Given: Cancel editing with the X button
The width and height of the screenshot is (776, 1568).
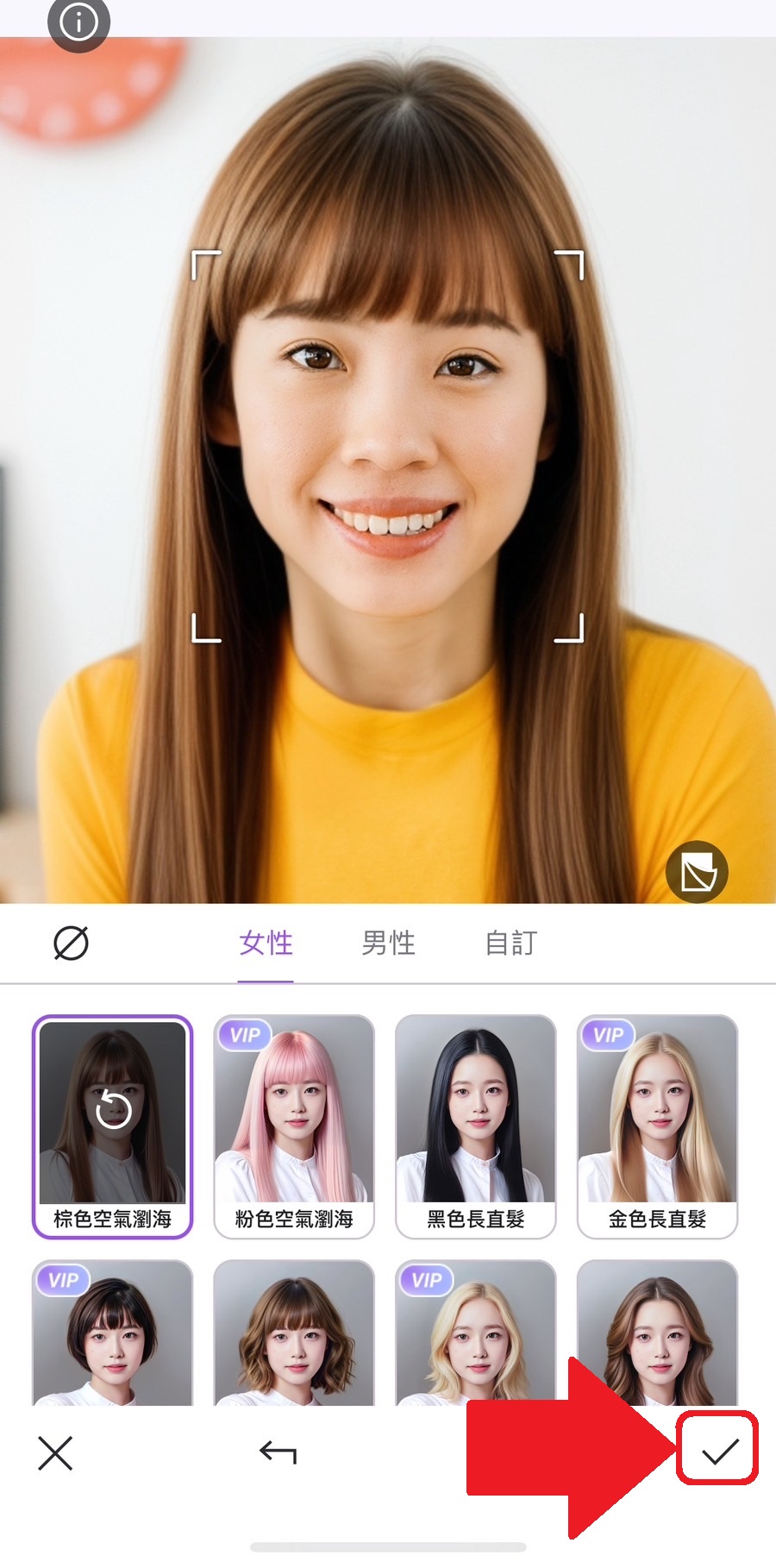Looking at the screenshot, I should pos(55,1453).
